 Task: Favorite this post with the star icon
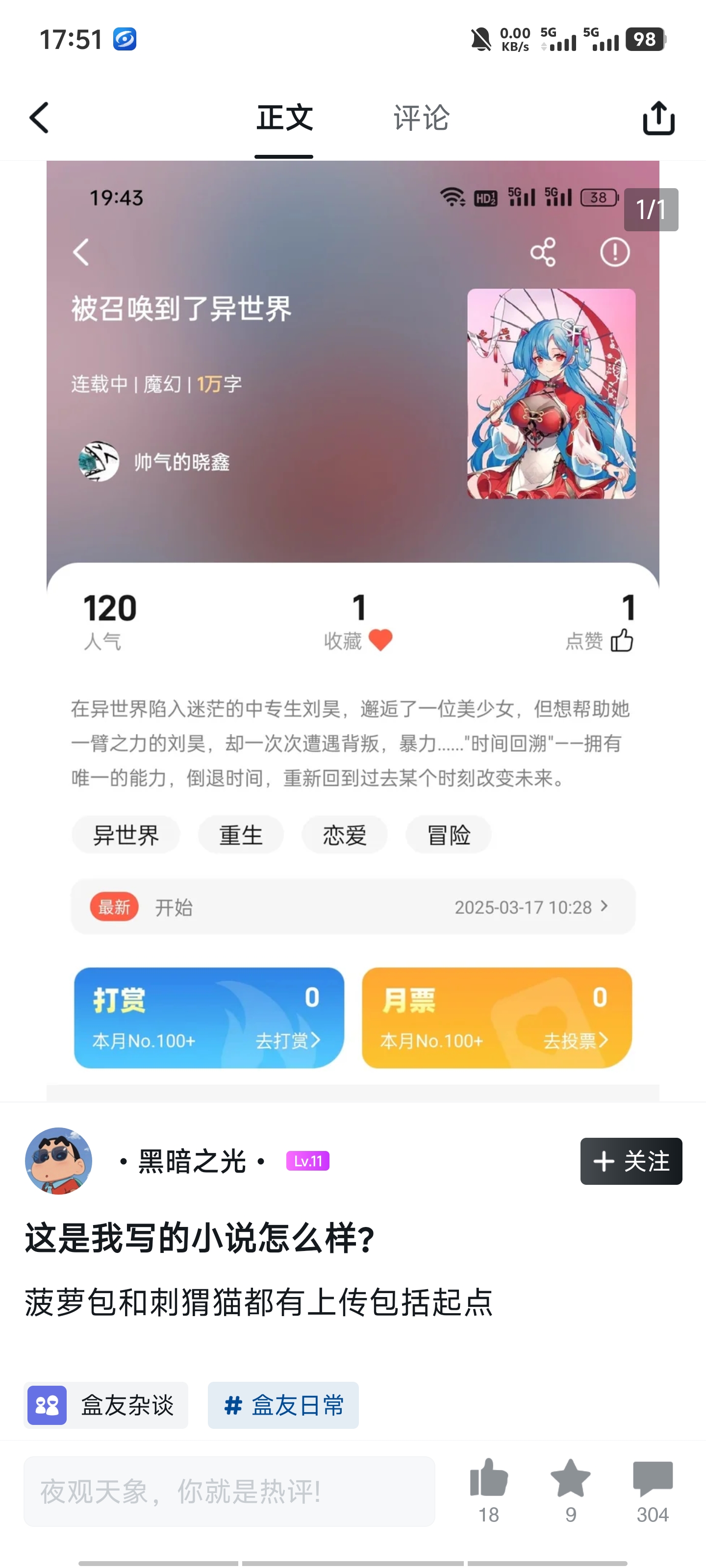(x=570, y=1479)
